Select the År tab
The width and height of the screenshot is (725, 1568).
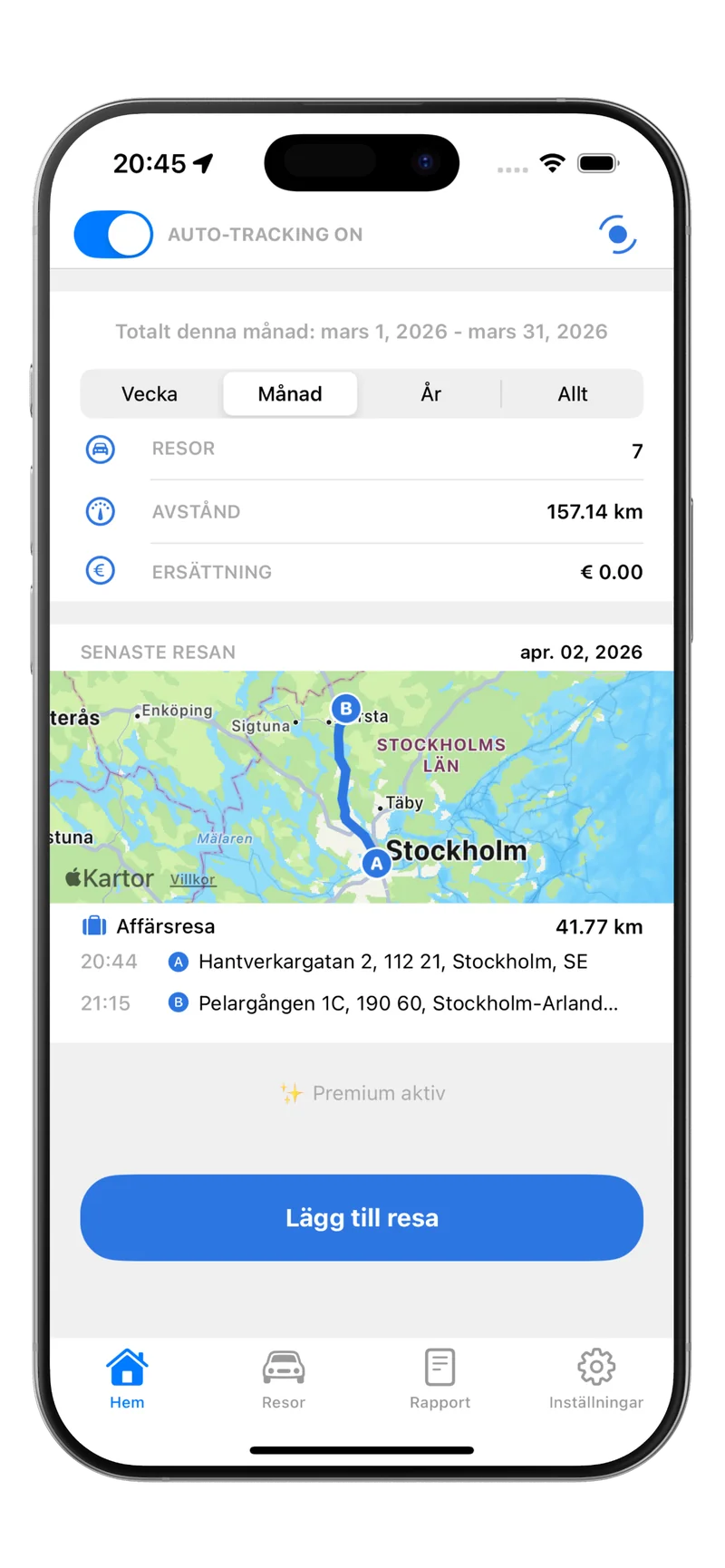click(x=430, y=393)
